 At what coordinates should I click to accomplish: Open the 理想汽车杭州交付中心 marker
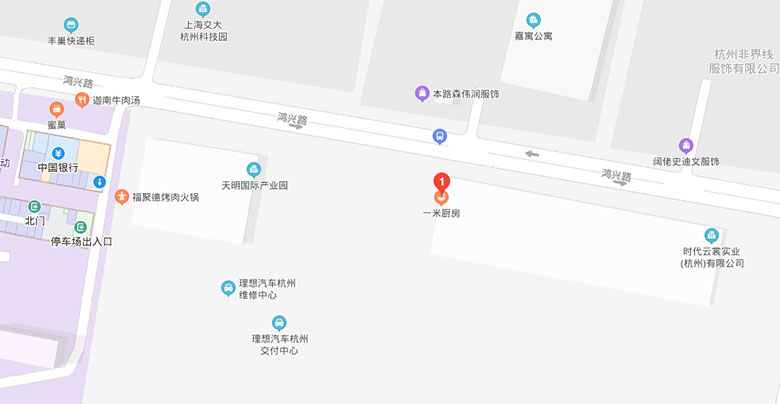click(x=279, y=323)
